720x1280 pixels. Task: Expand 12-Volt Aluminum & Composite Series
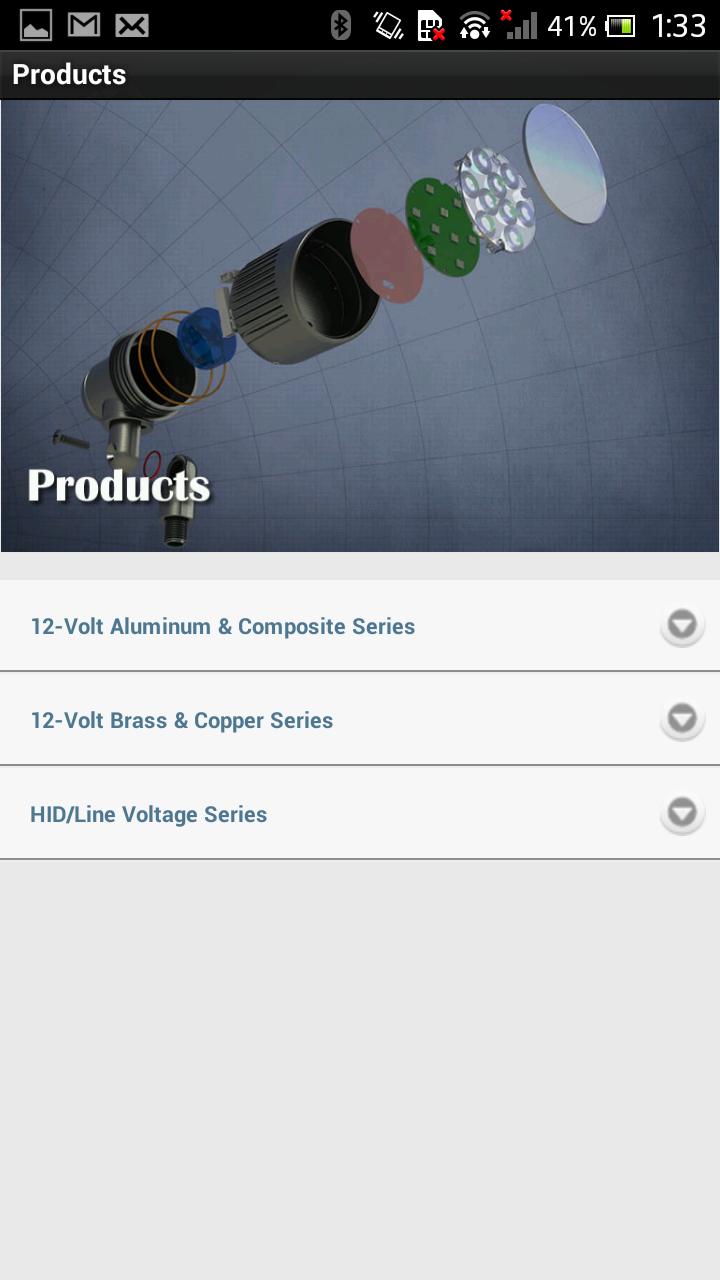tap(682, 626)
